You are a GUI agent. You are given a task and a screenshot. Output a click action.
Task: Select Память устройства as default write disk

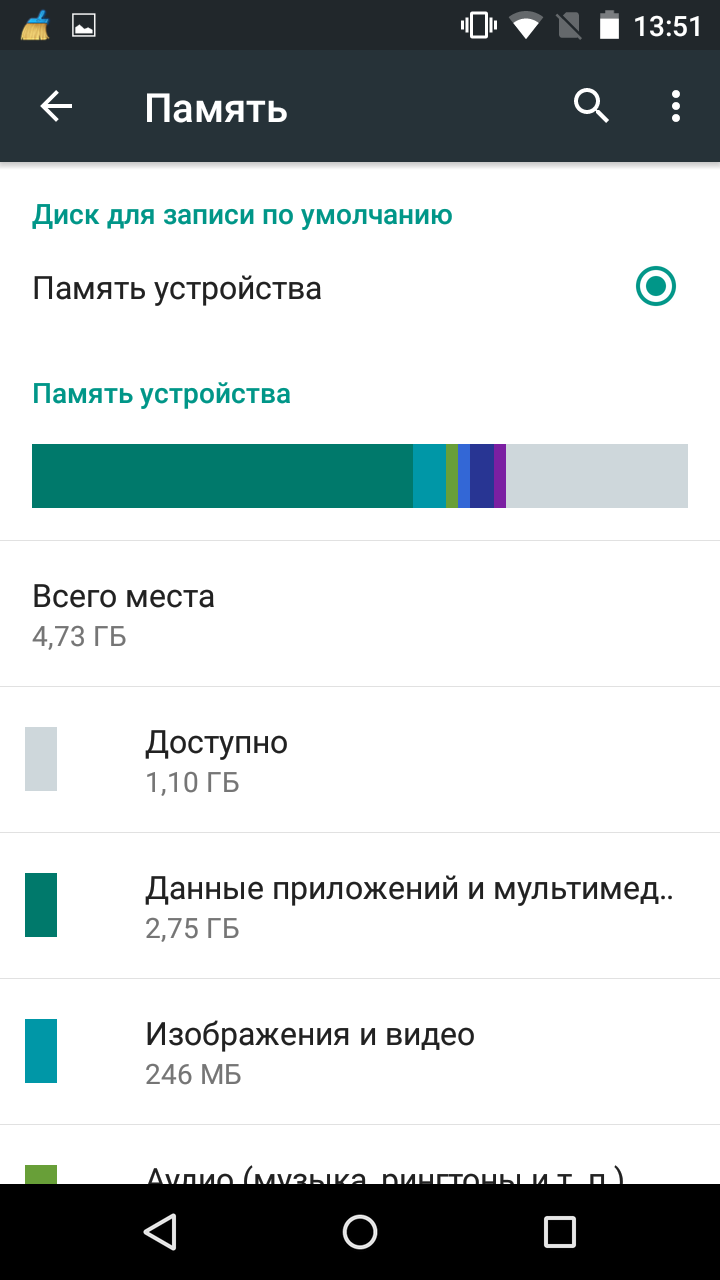(360, 288)
